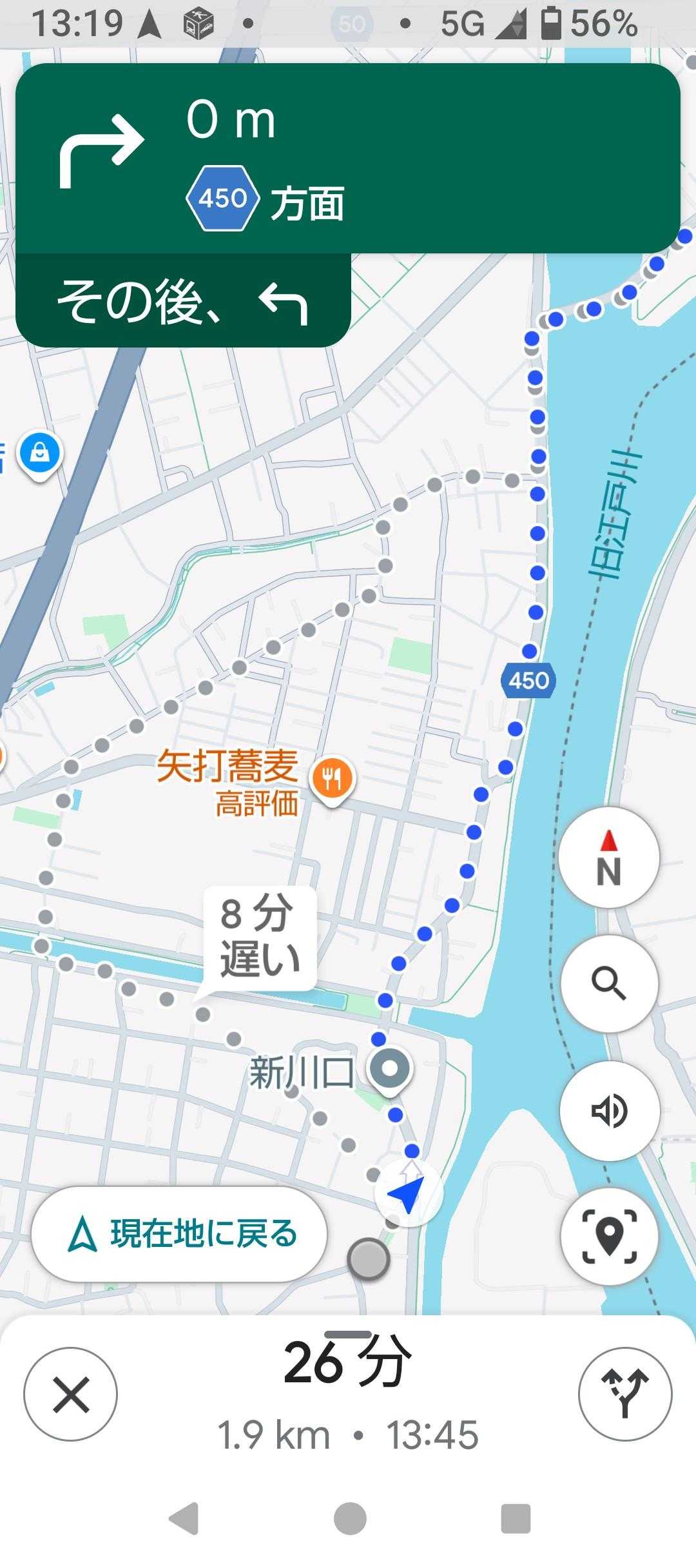Tap the compass to reset north orientation
Viewport: 696px width, 1568px height.
pos(608,857)
